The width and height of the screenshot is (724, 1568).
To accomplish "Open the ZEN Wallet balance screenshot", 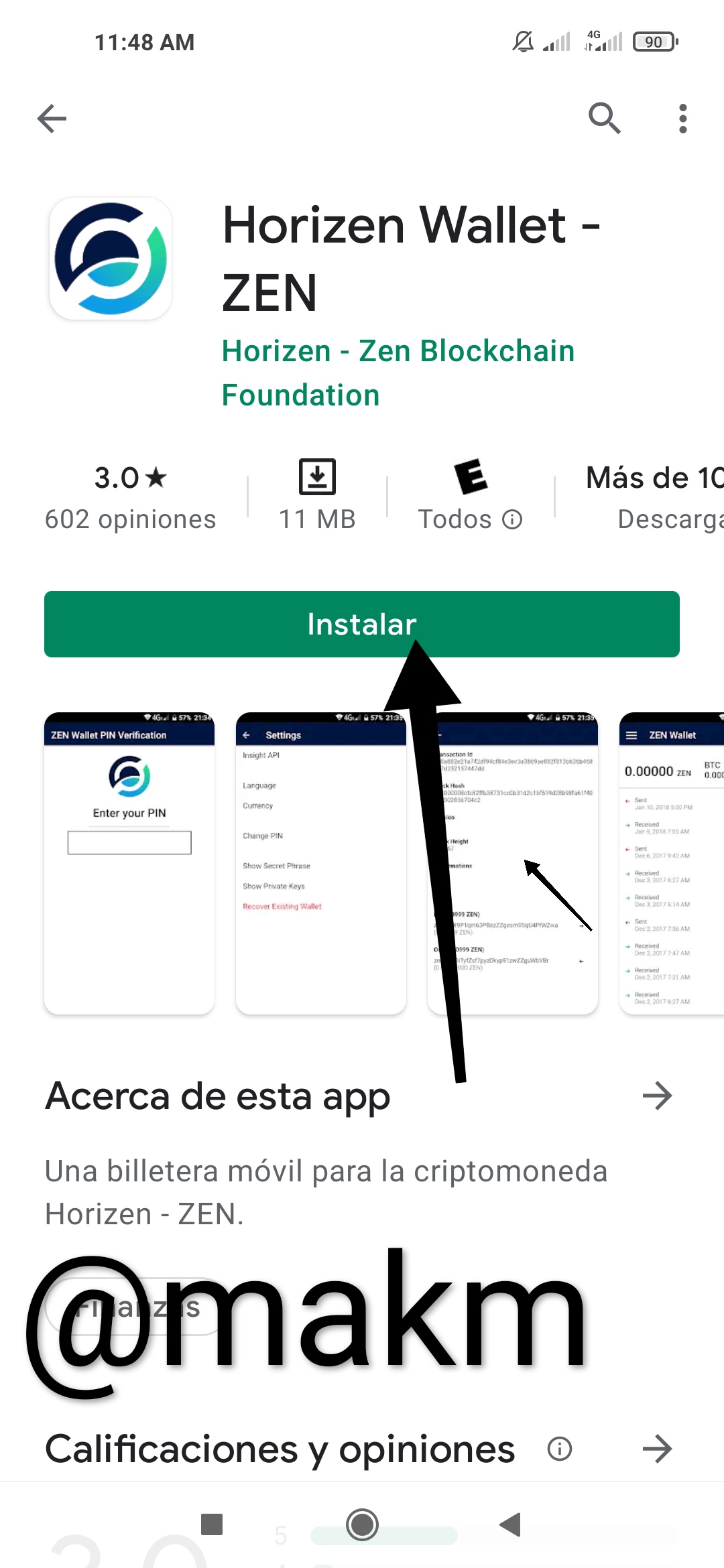I will coord(672,863).
